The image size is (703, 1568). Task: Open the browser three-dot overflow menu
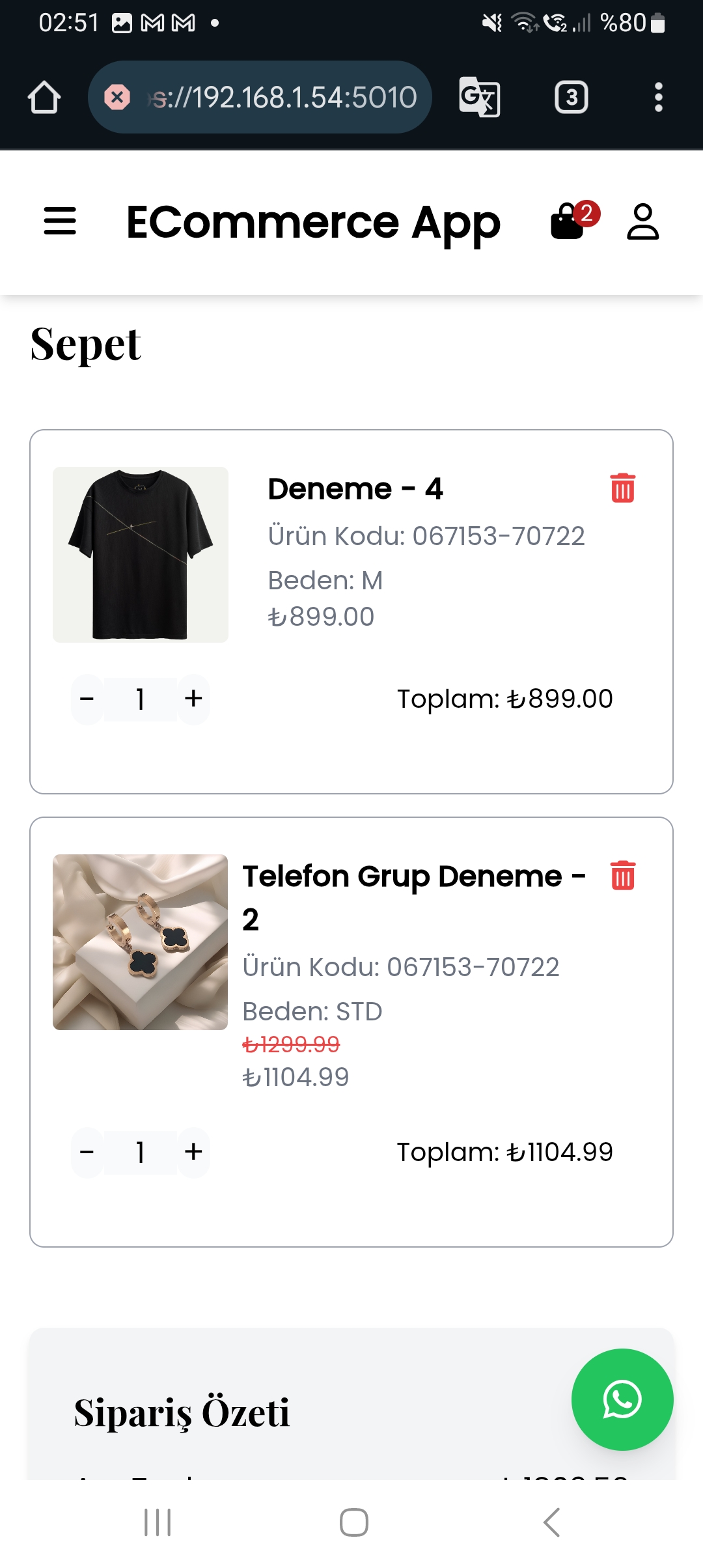click(x=659, y=97)
